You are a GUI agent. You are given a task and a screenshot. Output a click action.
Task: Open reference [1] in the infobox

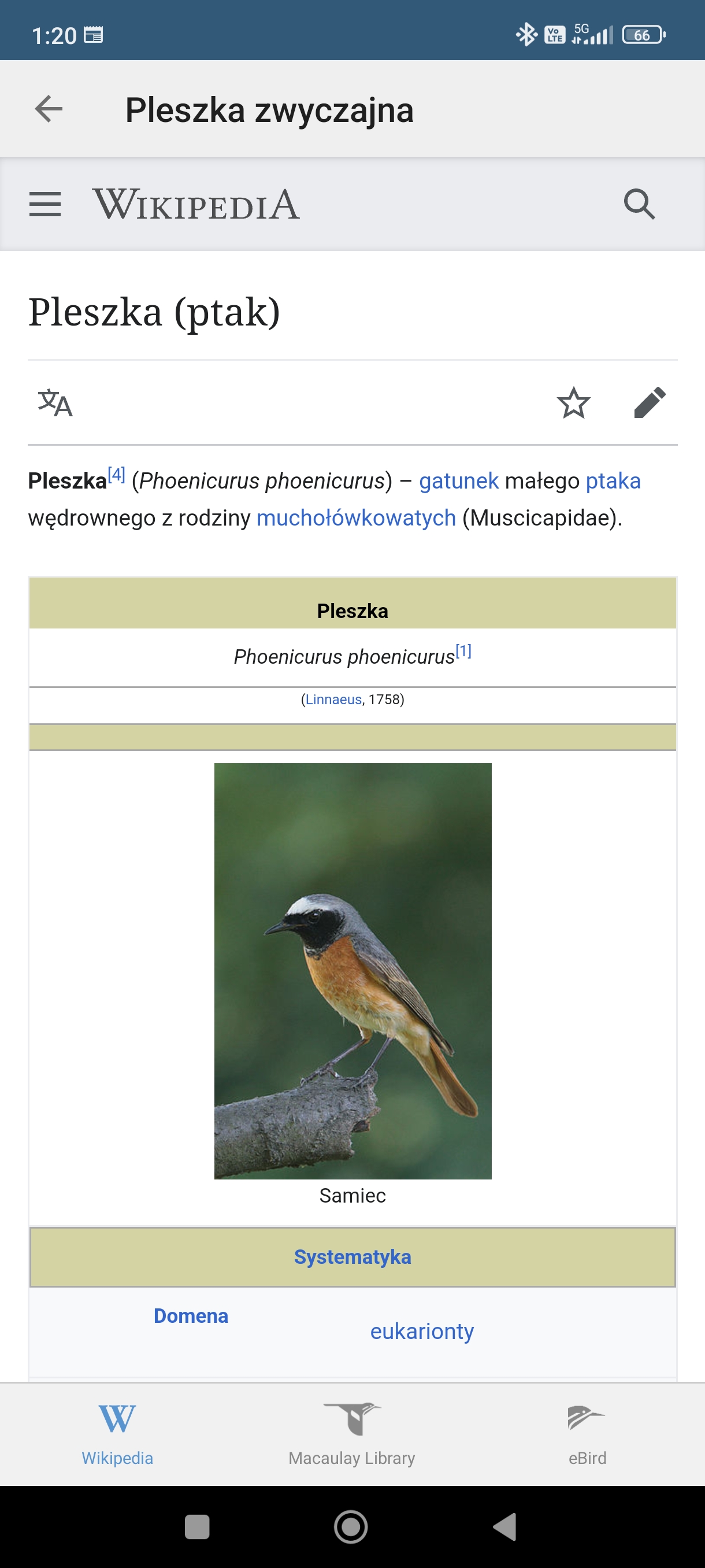(463, 651)
